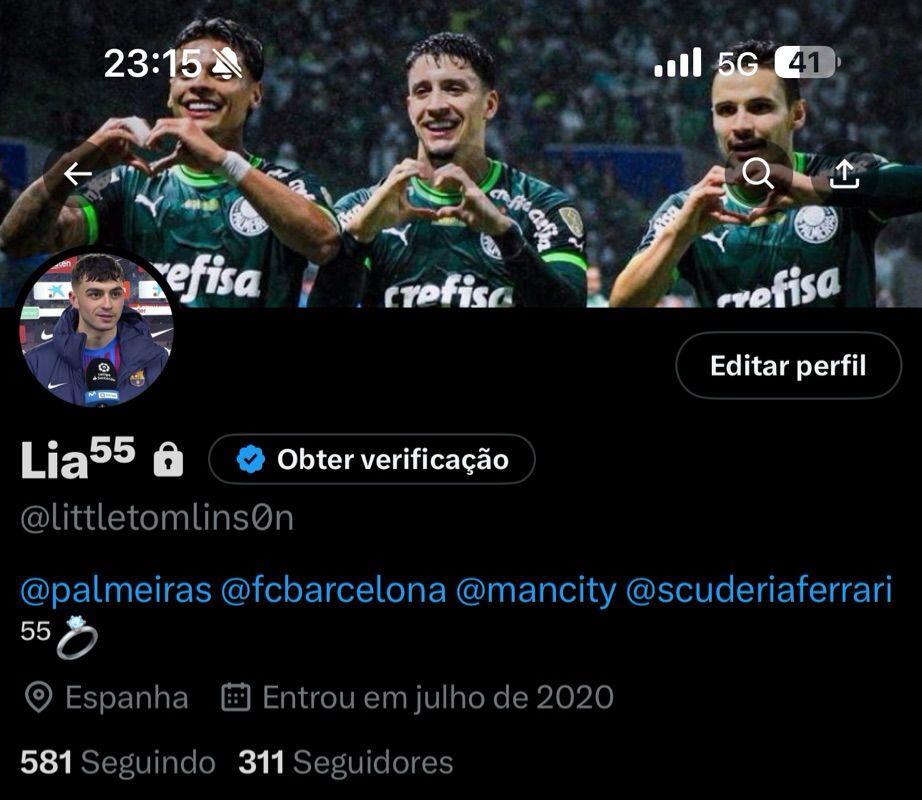Go back using the arrow icon

click(78, 174)
